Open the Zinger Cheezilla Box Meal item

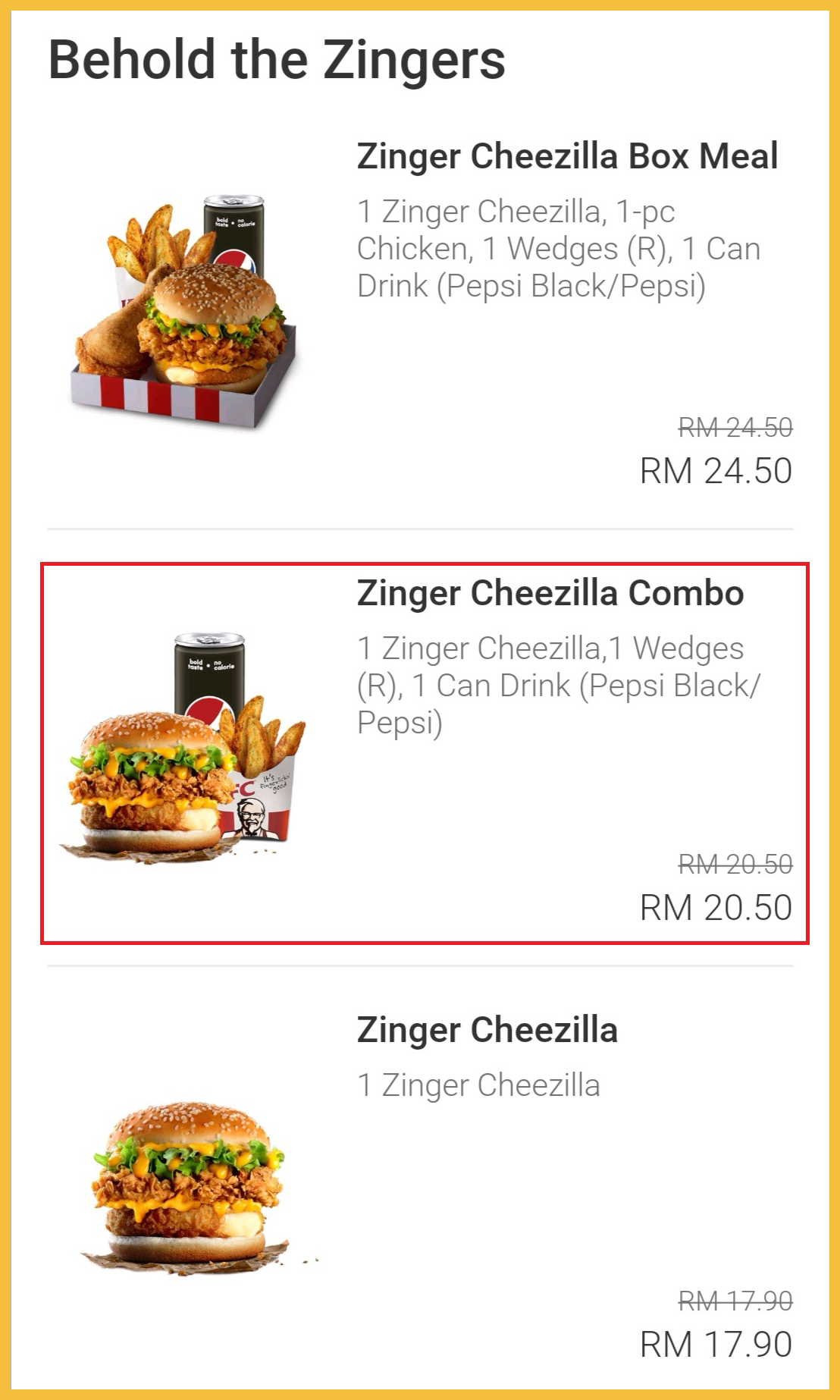tap(567, 157)
